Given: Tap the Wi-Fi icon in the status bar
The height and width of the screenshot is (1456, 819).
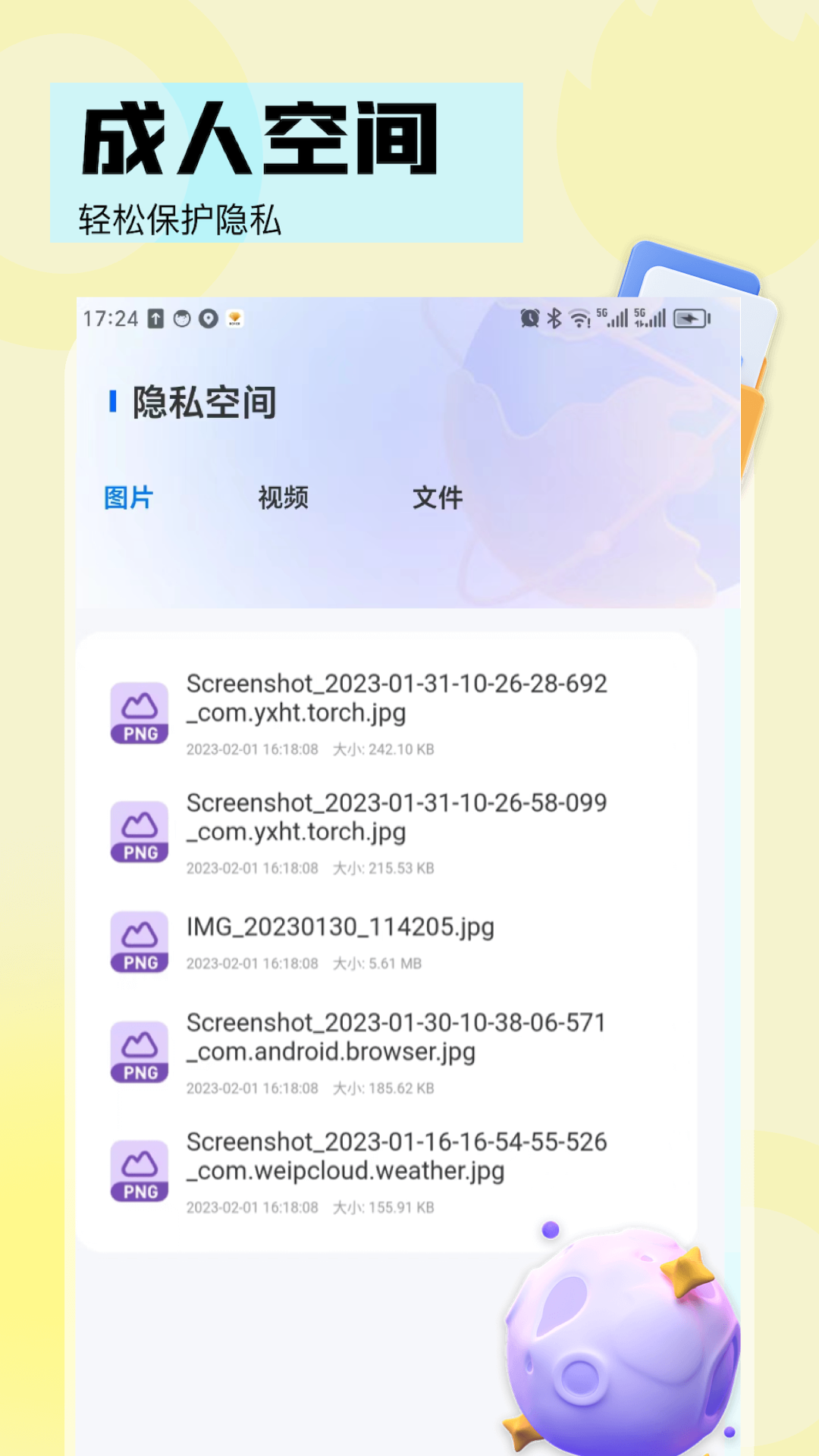Looking at the screenshot, I should click(x=578, y=320).
